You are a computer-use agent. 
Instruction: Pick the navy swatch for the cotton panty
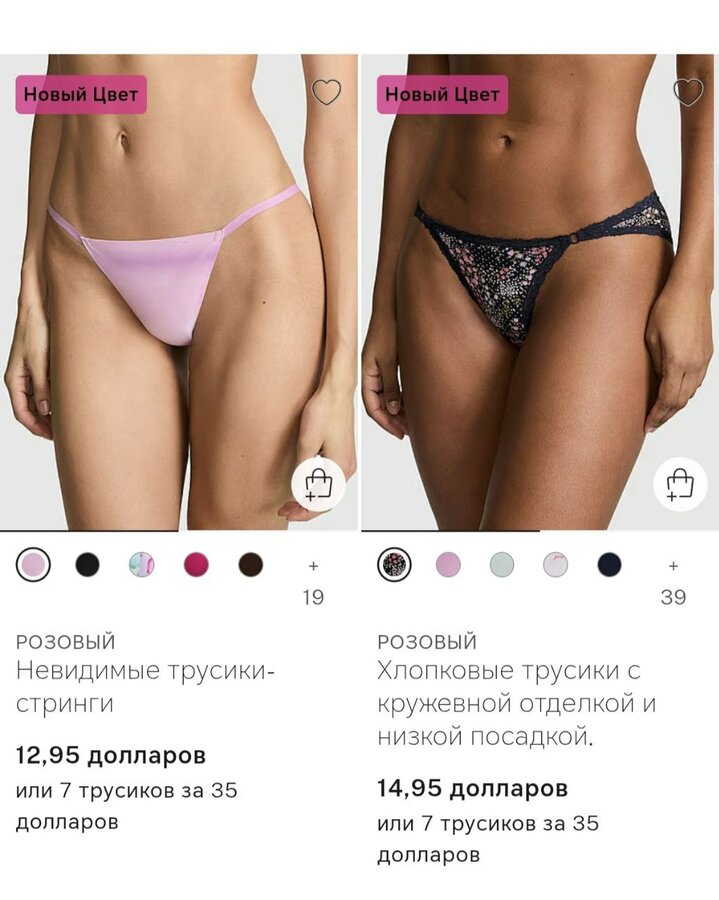610,565
